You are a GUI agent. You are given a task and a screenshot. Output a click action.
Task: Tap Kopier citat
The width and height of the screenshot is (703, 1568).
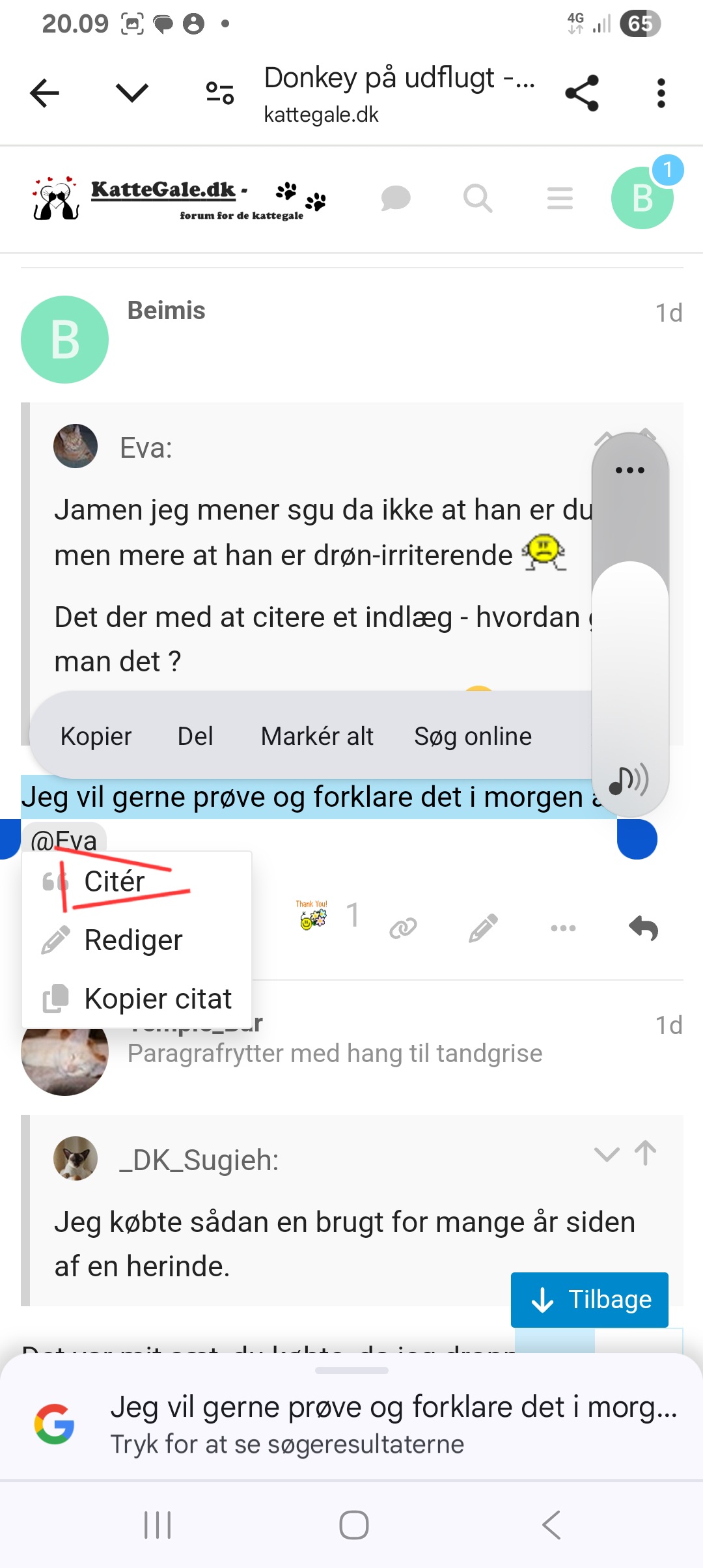pyautogui.click(x=158, y=999)
